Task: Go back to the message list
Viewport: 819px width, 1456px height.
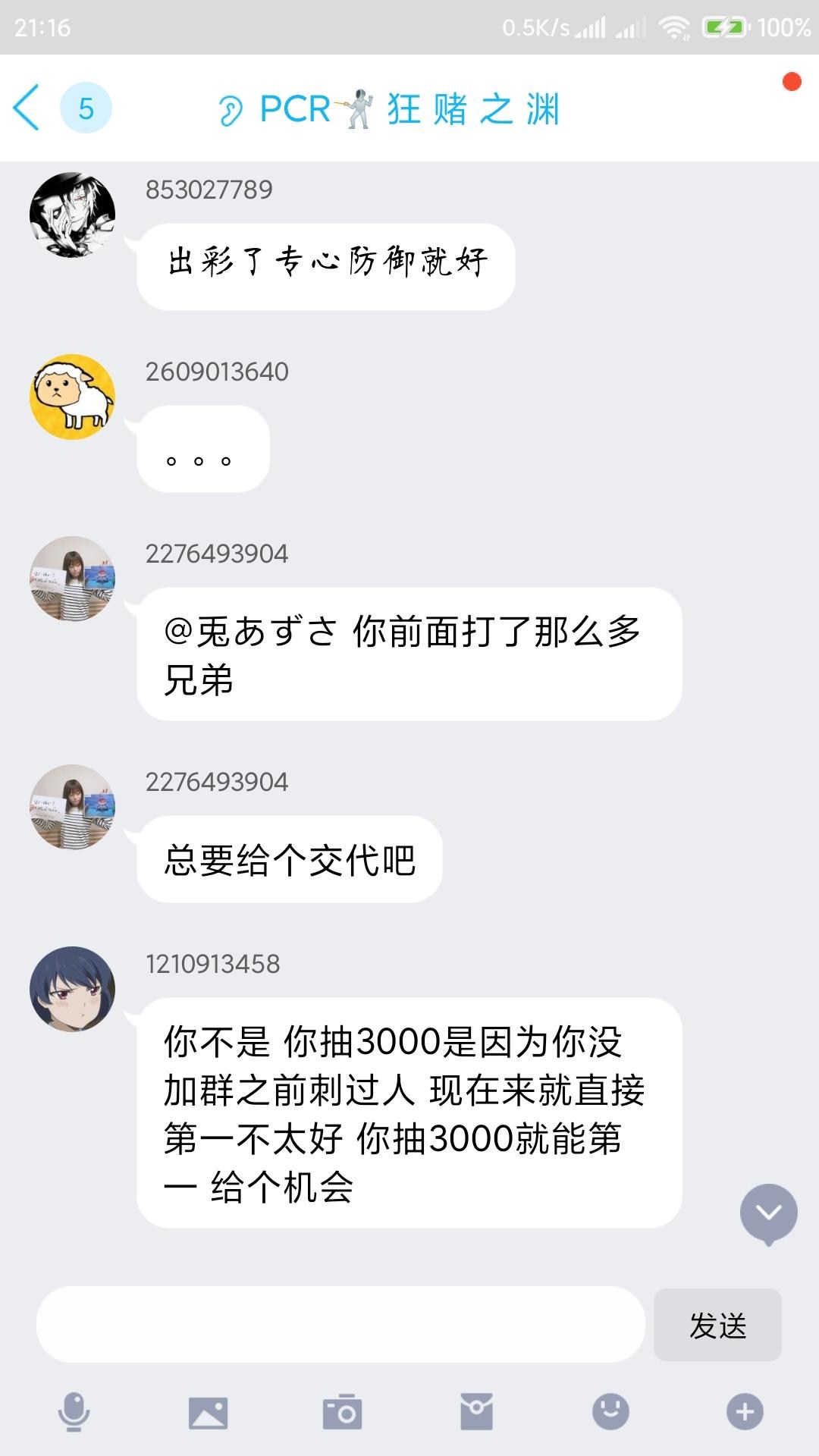Action: 27,108
